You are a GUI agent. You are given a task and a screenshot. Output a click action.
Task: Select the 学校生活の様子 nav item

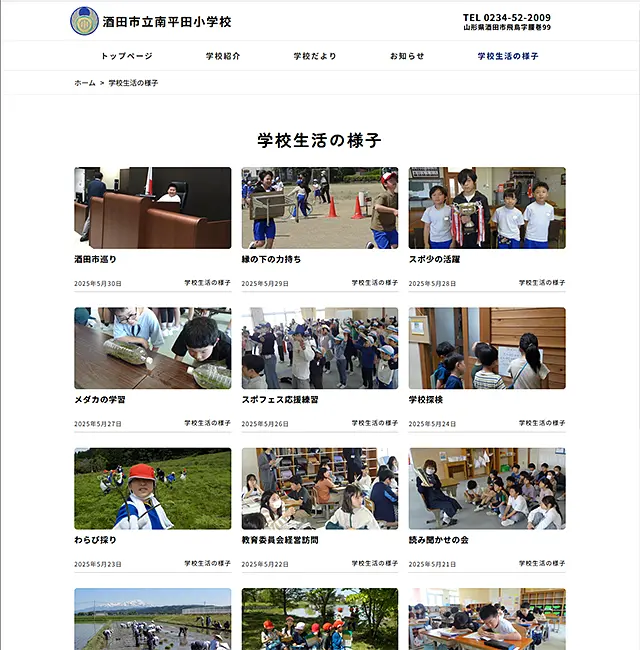click(x=508, y=56)
